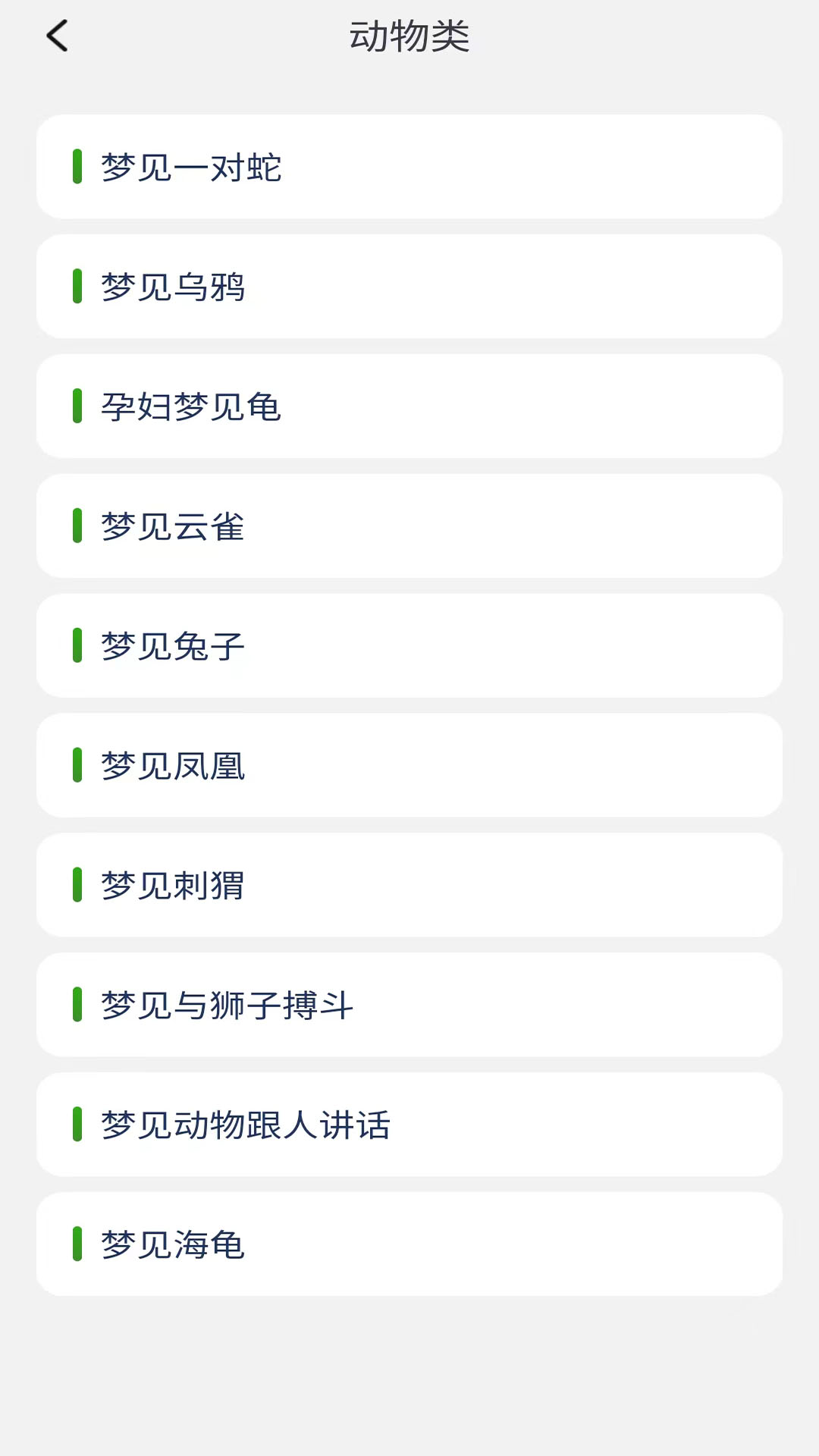This screenshot has height=1456, width=819.
Task: Open the 梦见一对蛇 dream entry
Action: (409, 168)
